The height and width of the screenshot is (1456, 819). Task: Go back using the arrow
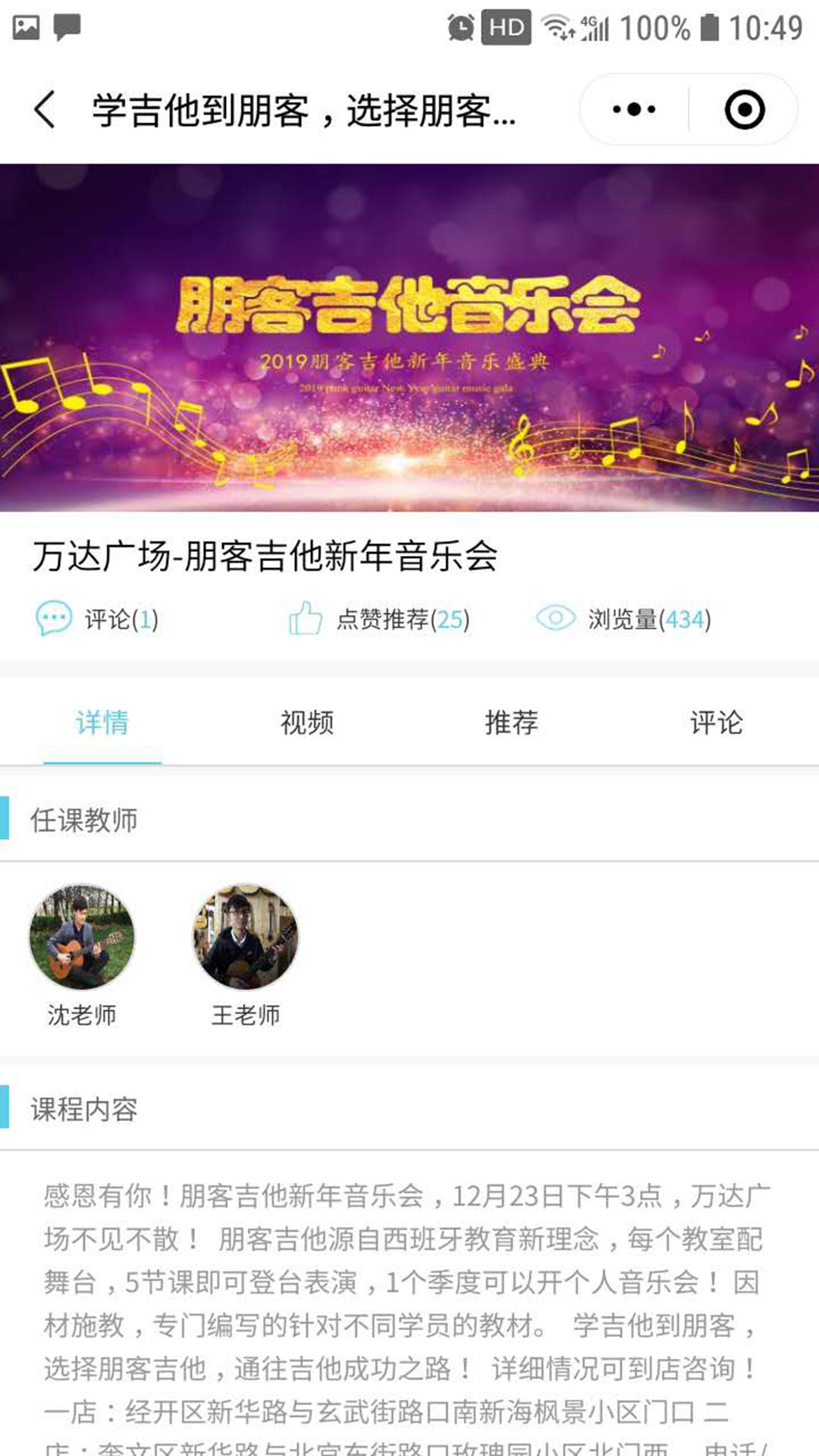(45, 110)
